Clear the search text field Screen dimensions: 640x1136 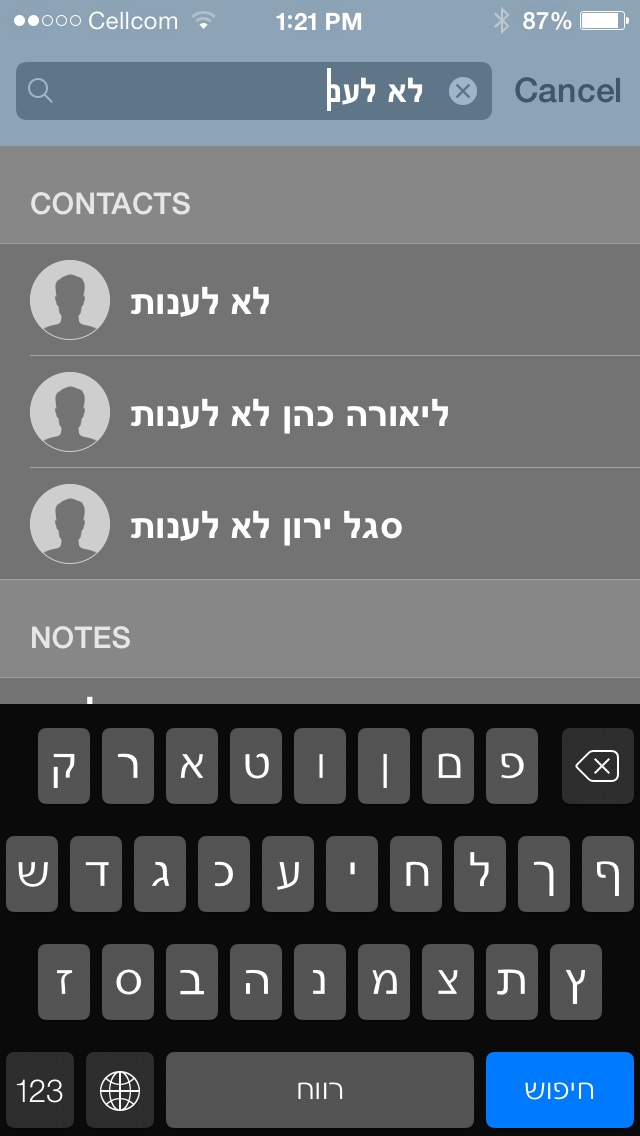point(462,92)
